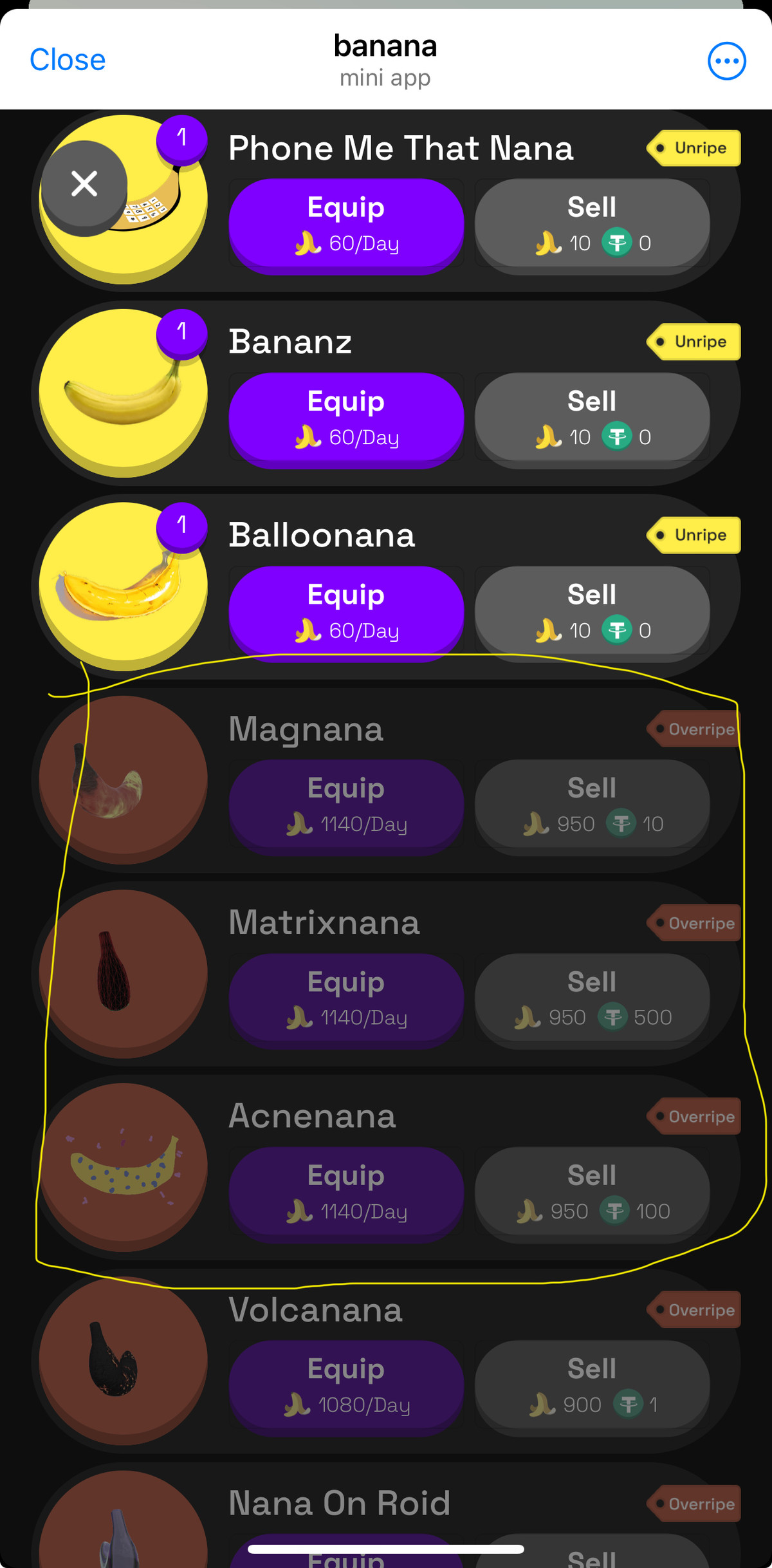Sell Matrixnana for 950 bananas
The image size is (772, 1568).
click(x=592, y=998)
